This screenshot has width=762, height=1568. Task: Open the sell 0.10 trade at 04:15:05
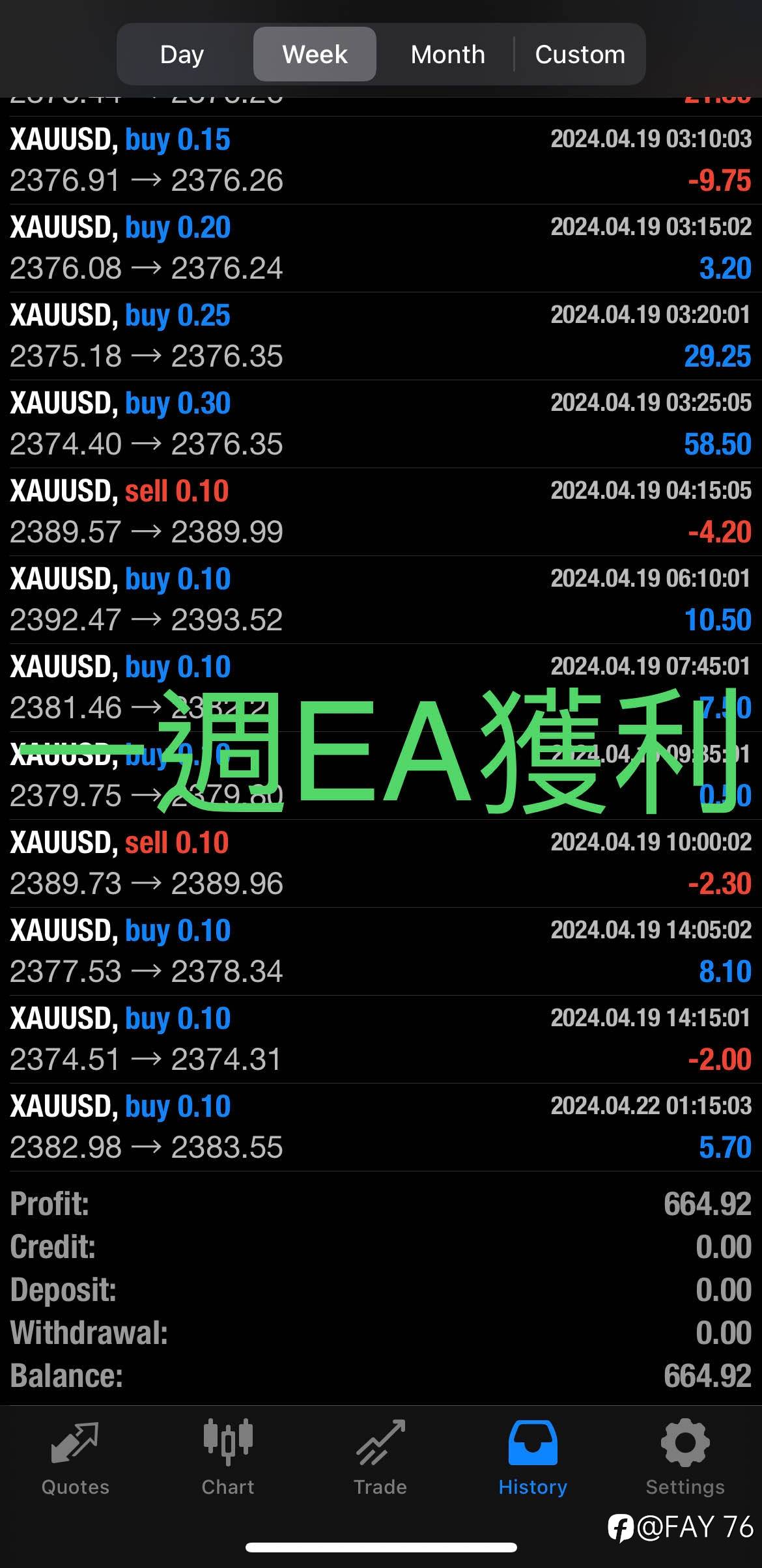(x=381, y=512)
